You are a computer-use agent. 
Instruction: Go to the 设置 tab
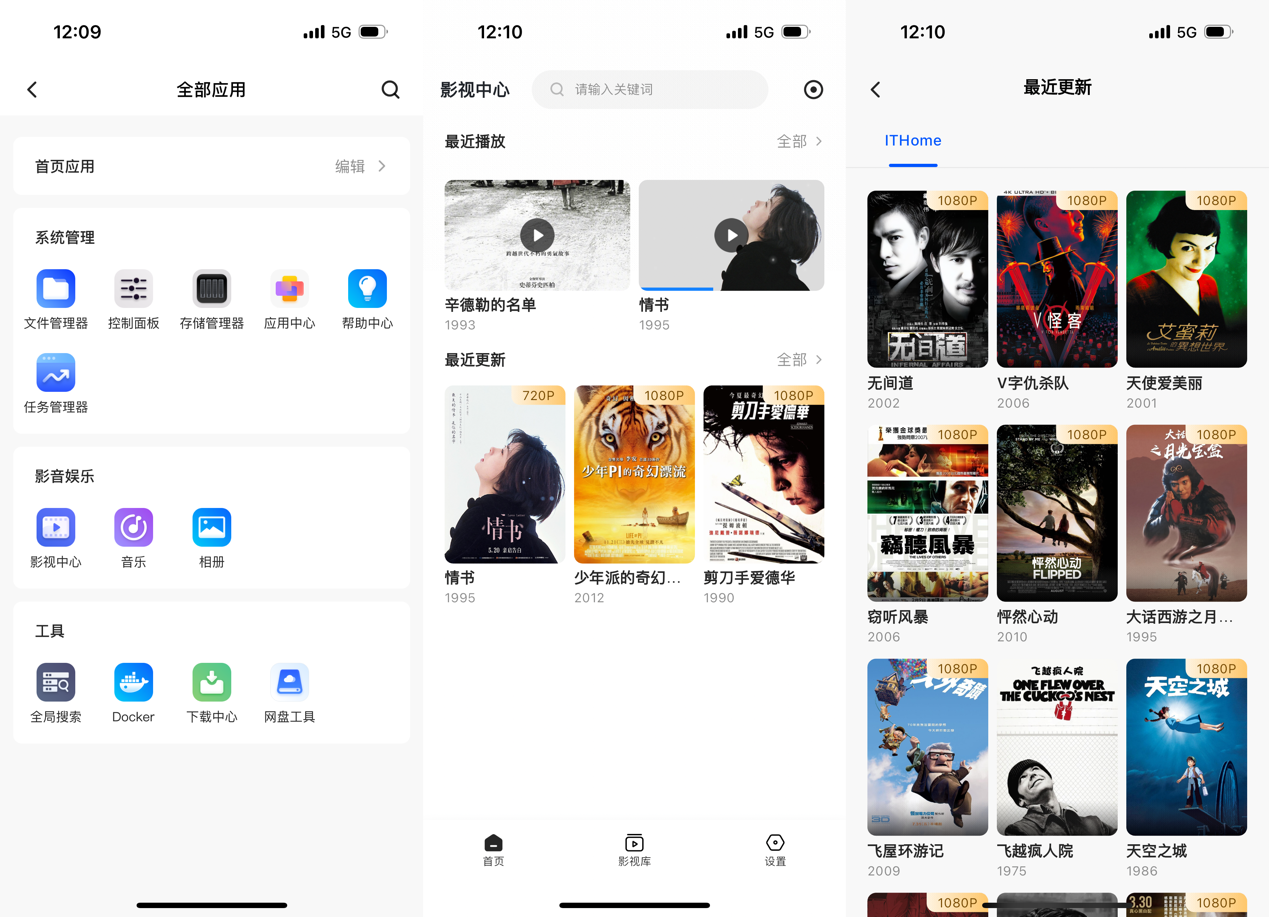pos(775,849)
